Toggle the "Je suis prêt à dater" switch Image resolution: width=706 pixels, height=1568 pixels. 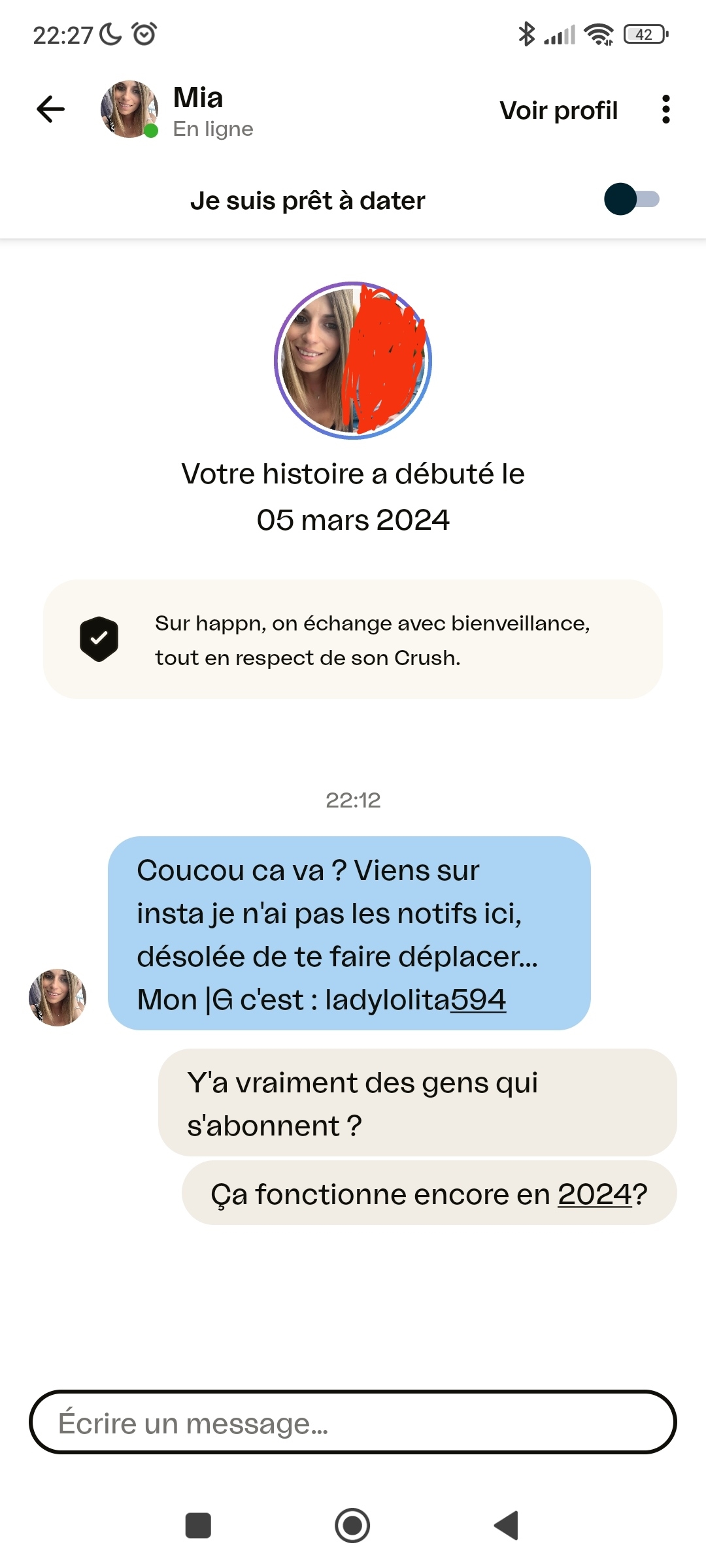[631, 199]
